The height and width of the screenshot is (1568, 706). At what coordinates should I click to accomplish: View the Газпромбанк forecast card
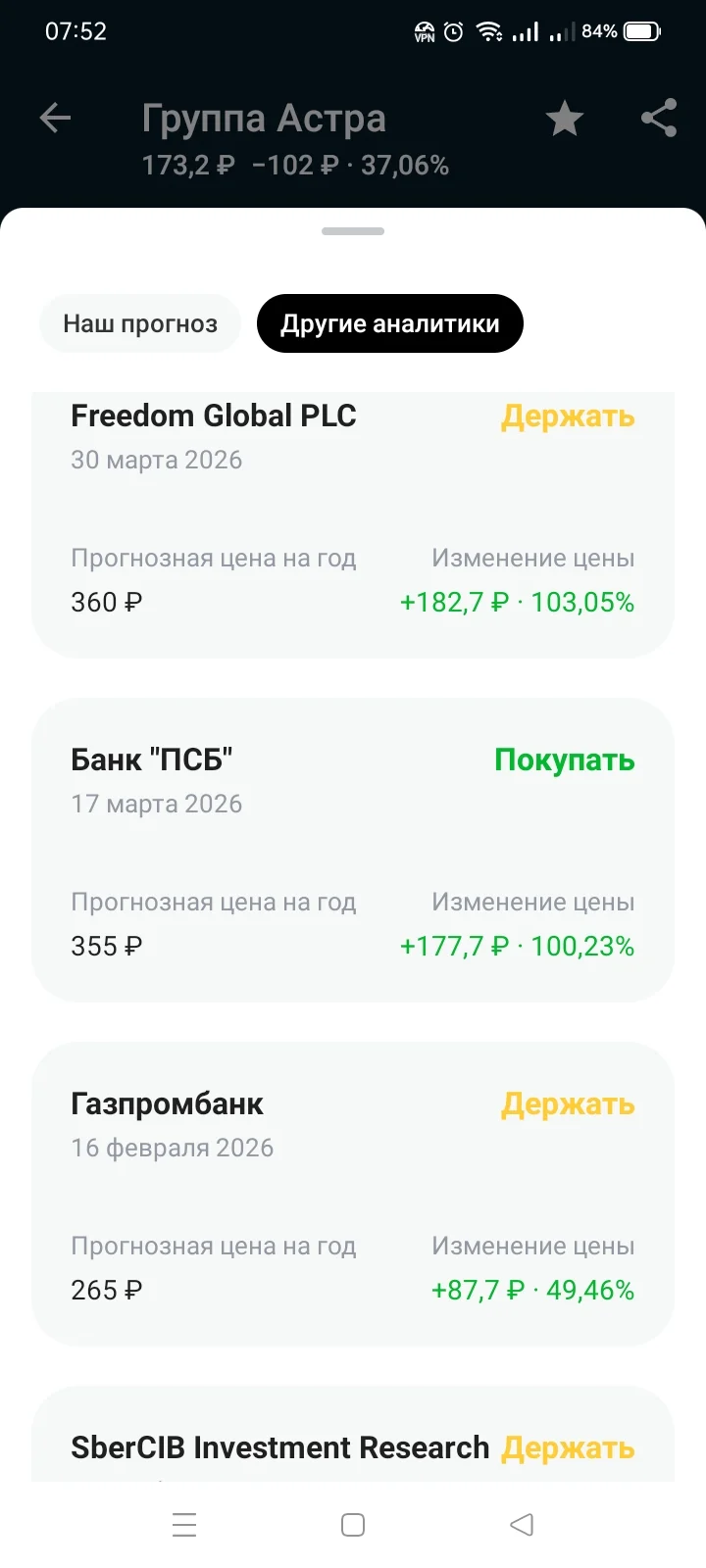pyautogui.click(x=353, y=1194)
